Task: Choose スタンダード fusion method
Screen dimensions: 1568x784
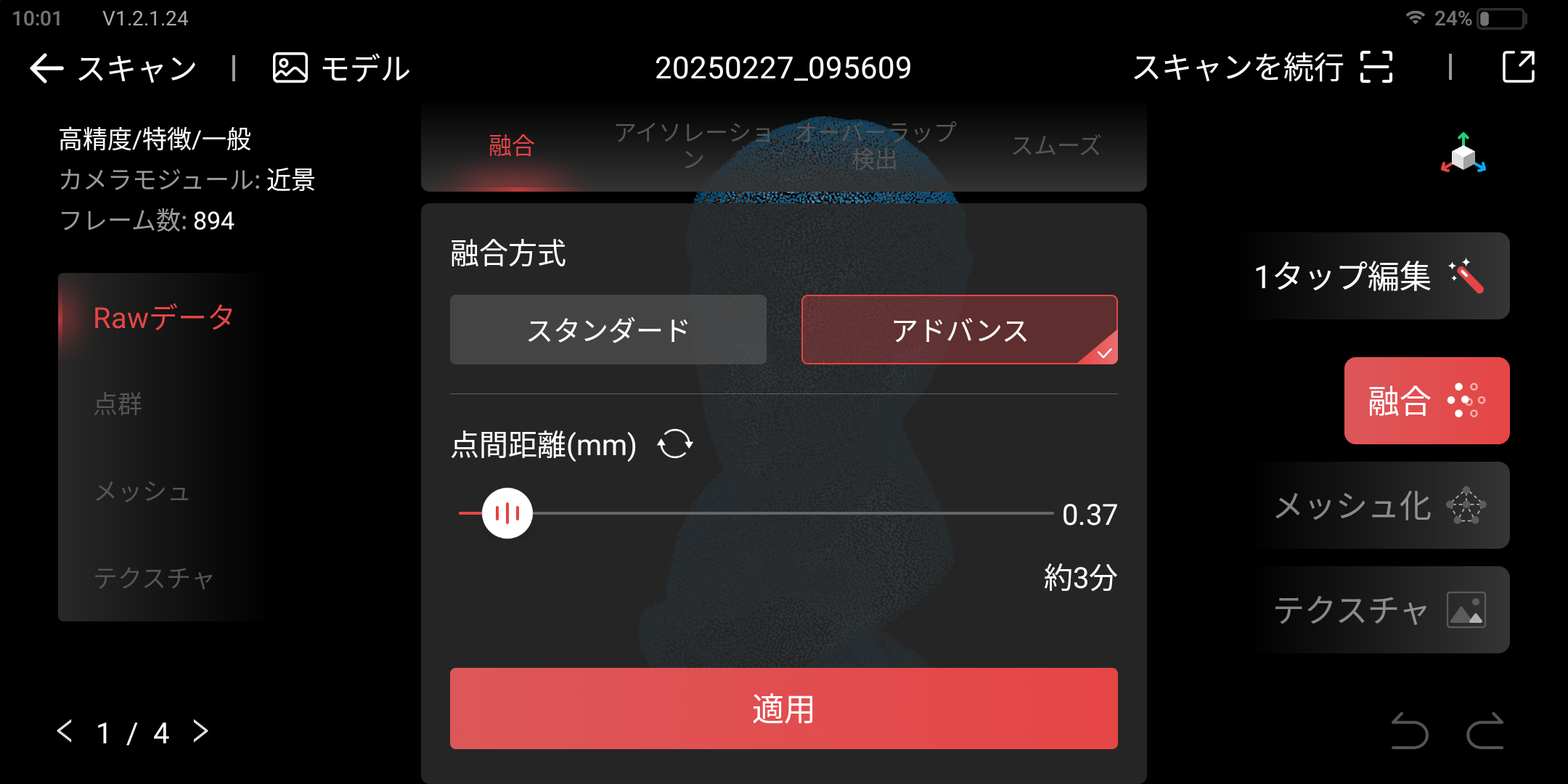Action: pos(608,330)
